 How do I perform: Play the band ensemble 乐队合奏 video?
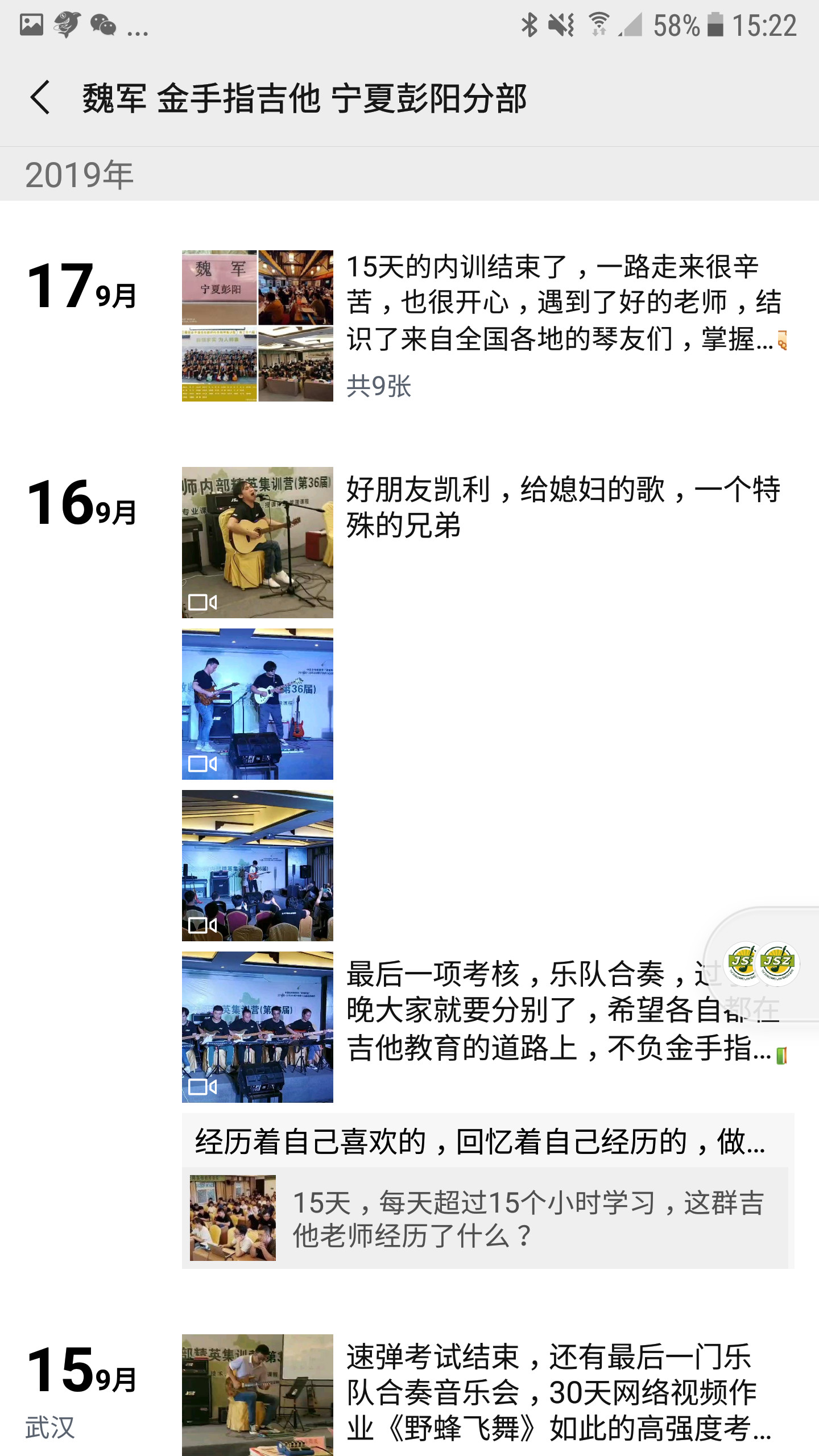258,1027
